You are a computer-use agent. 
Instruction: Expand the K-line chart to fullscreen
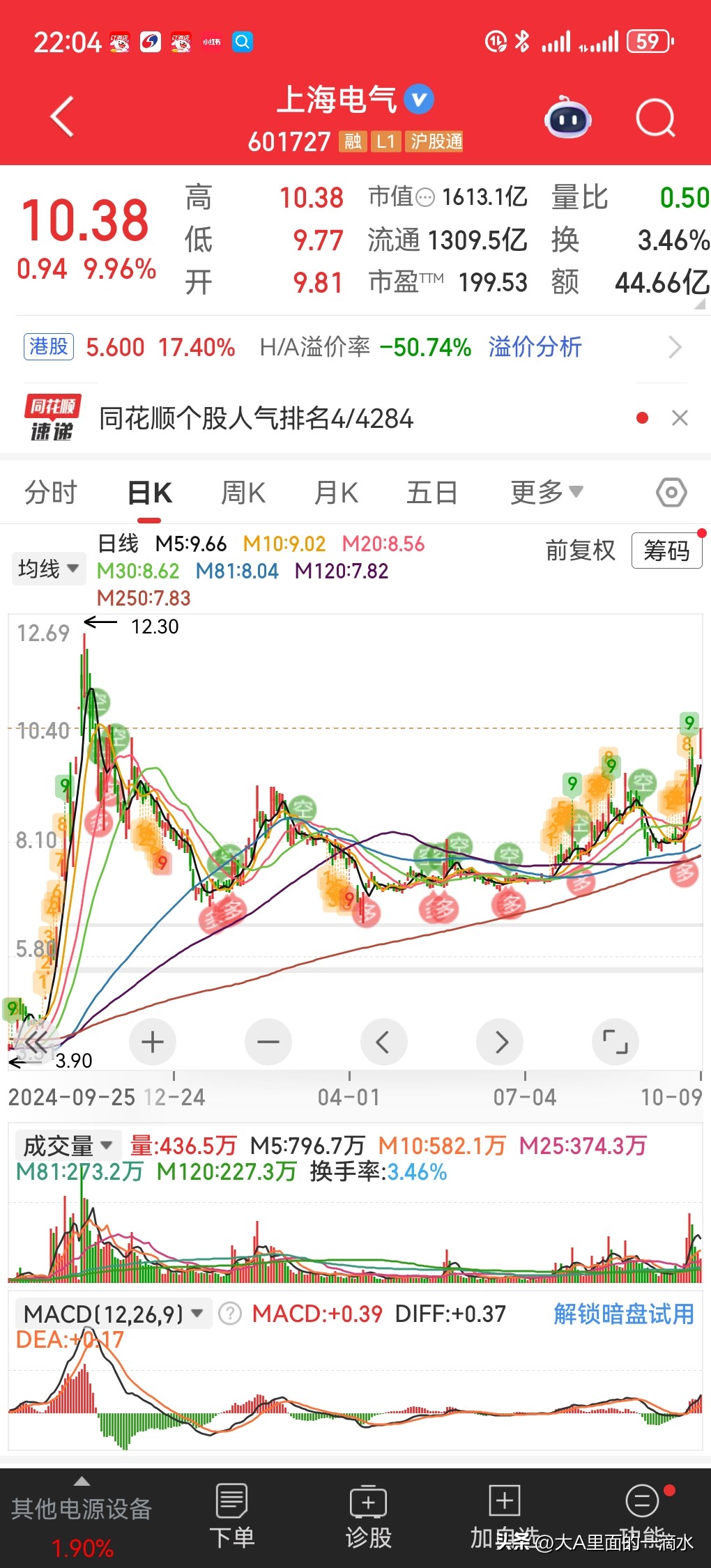tap(616, 1042)
